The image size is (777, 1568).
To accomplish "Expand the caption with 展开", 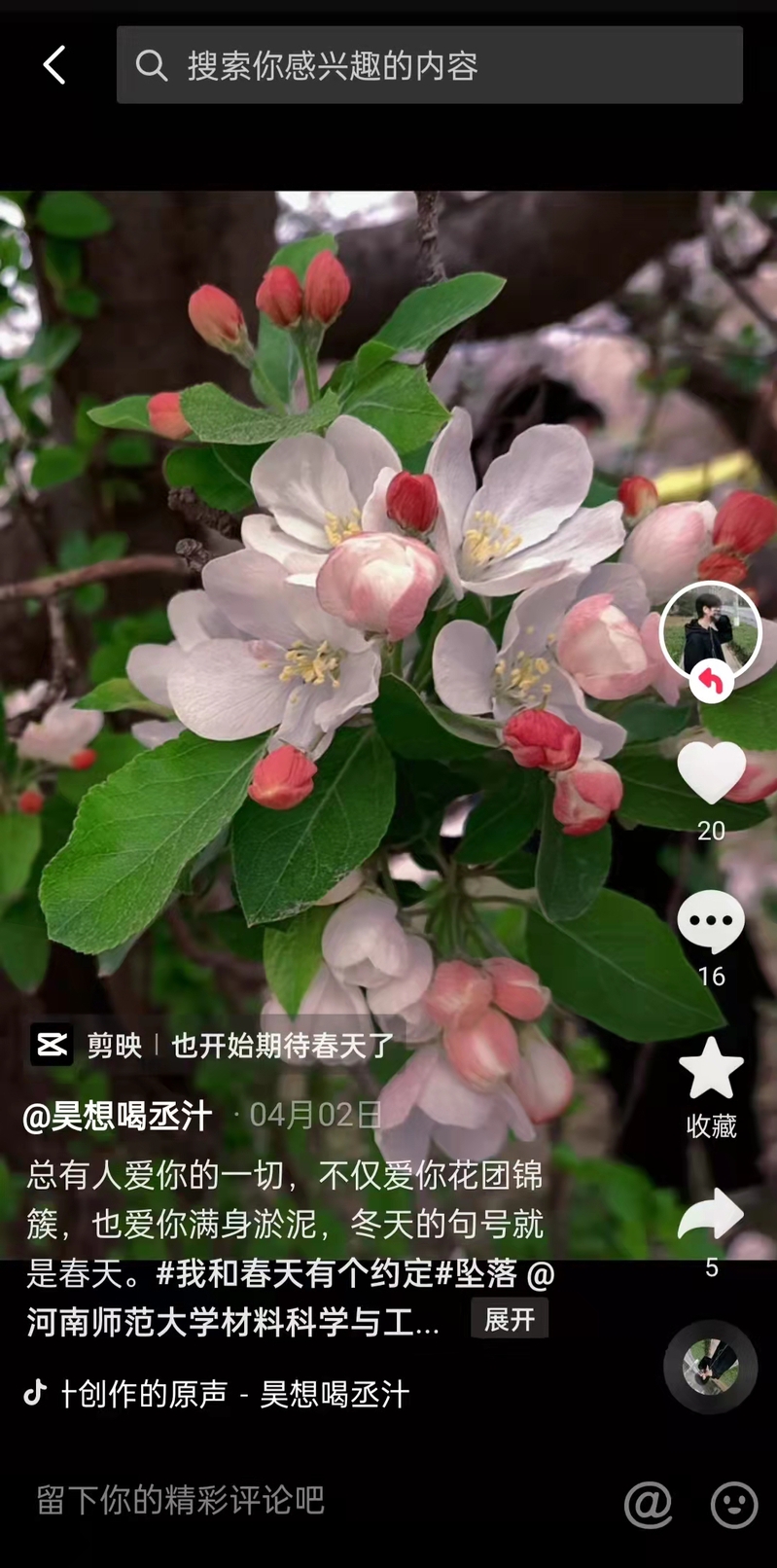I will click(x=510, y=1319).
